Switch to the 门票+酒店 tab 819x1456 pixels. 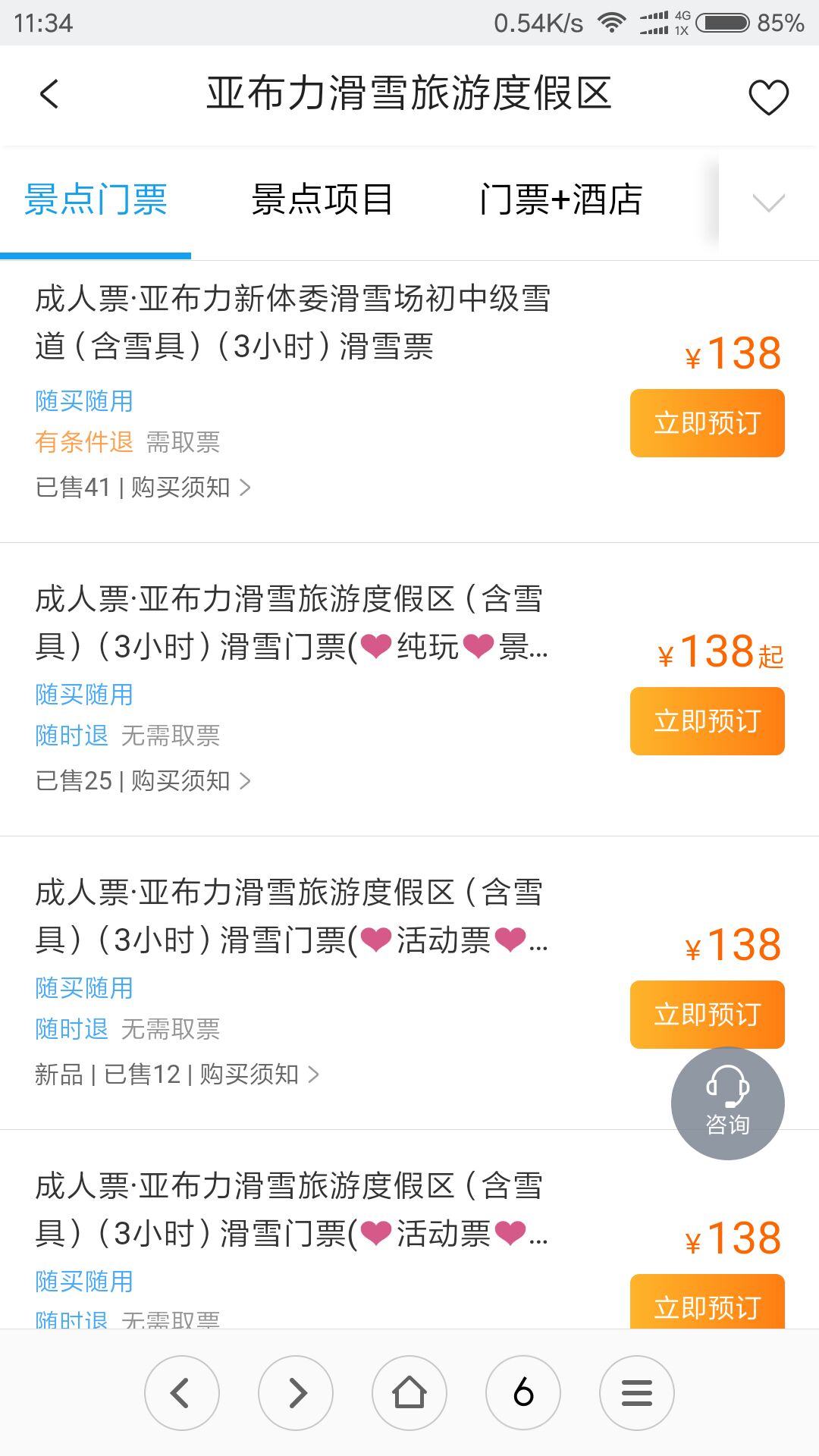[x=561, y=200]
